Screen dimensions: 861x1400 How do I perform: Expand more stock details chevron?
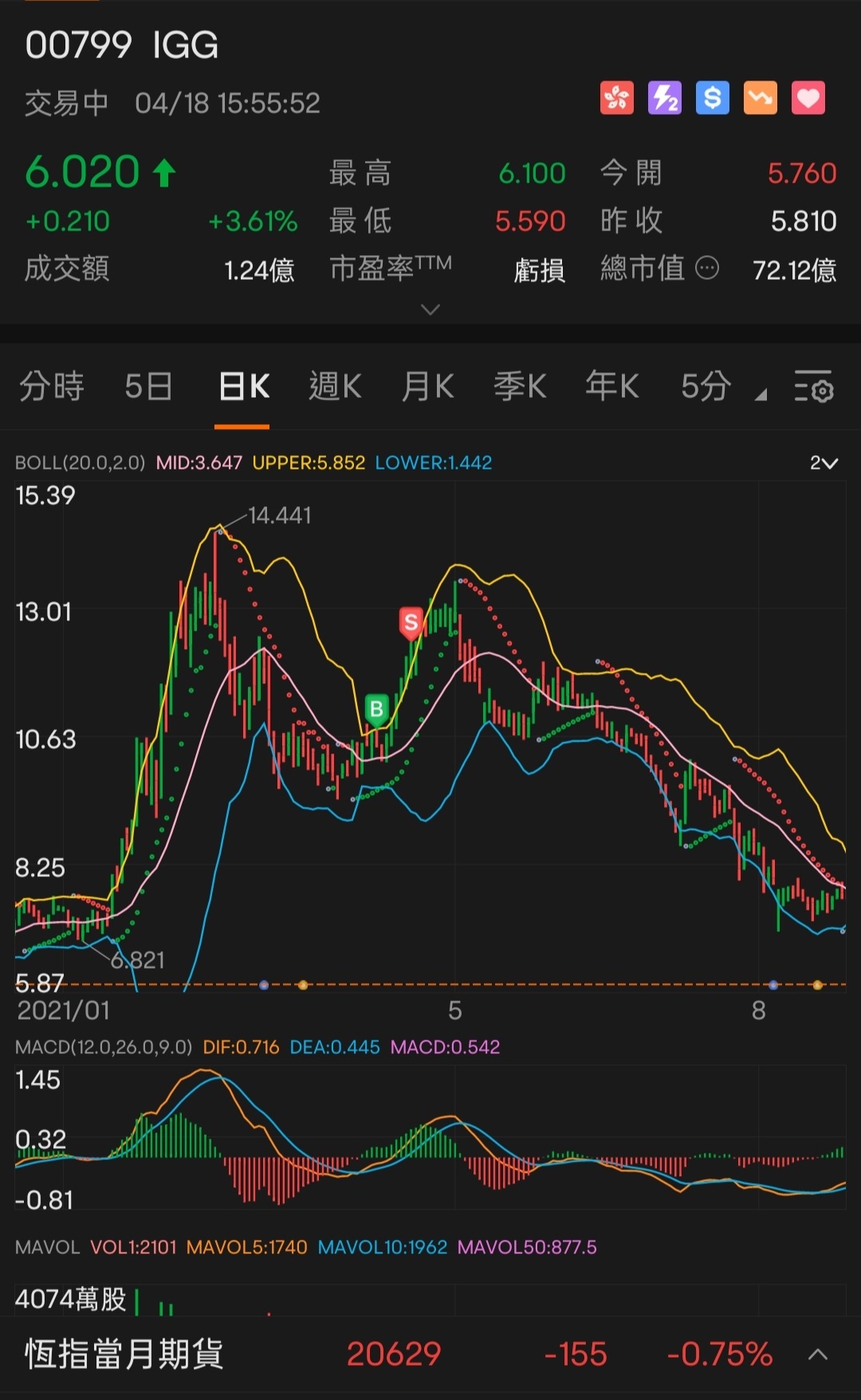(430, 309)
